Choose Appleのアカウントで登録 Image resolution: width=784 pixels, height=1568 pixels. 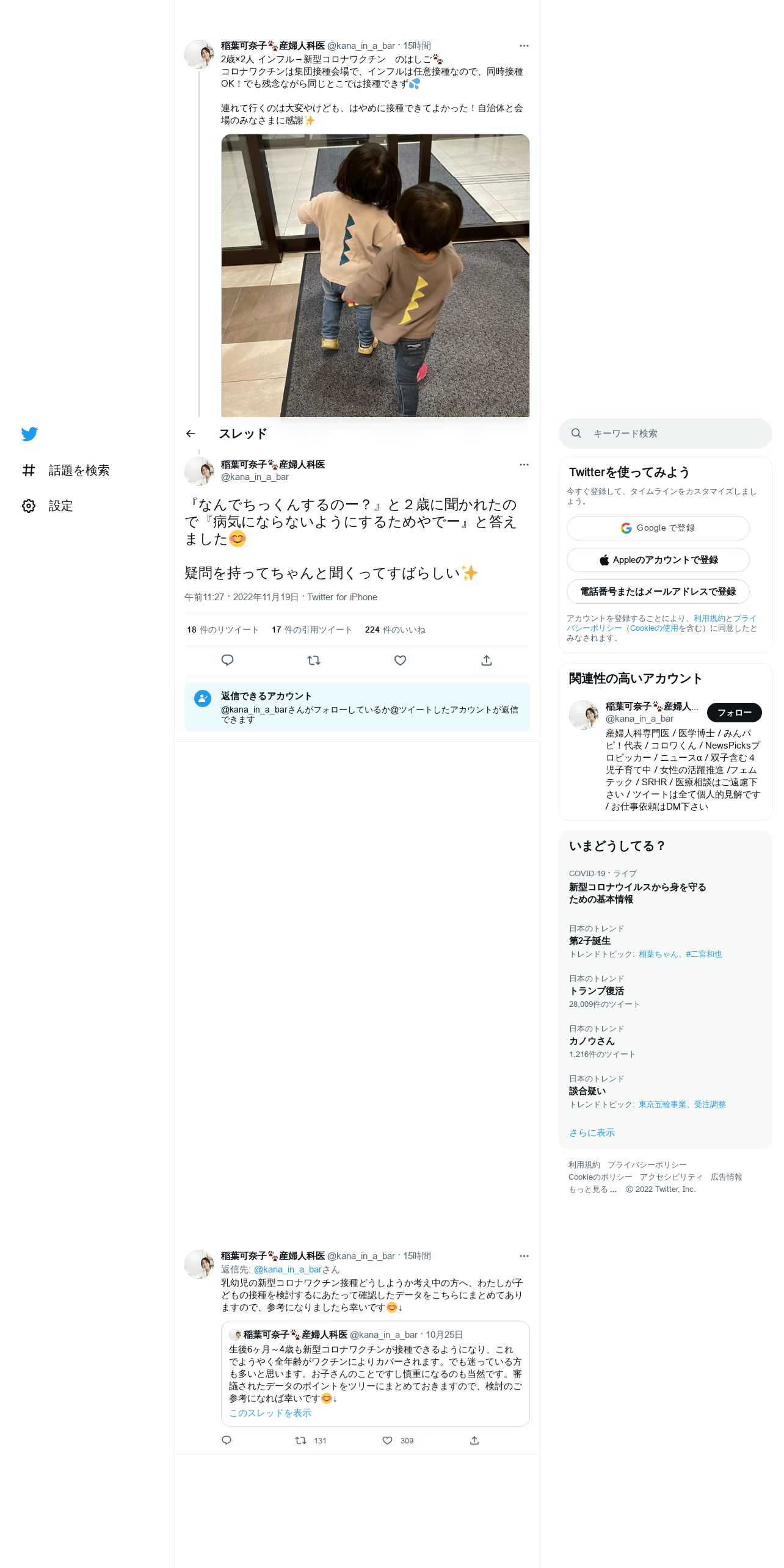click(658, 560)
